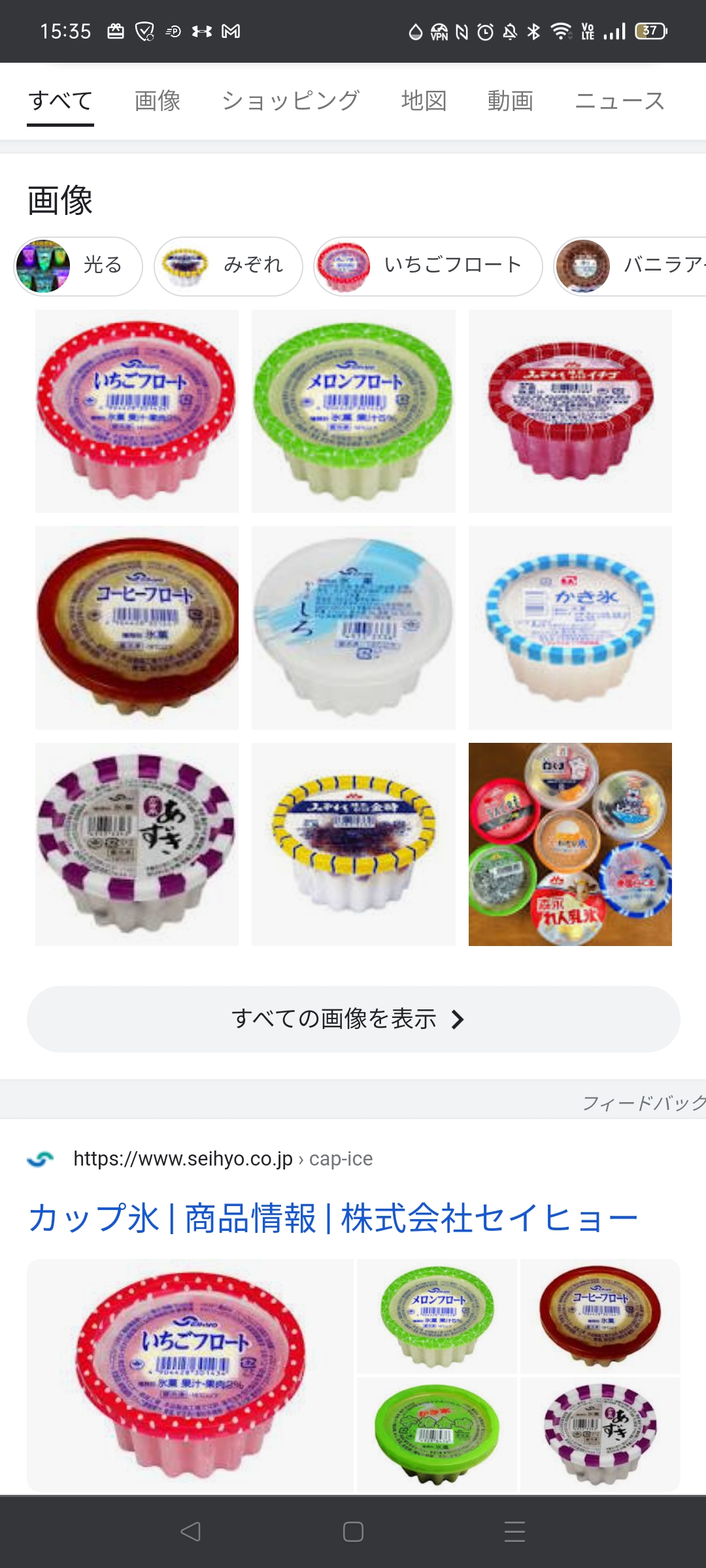Open the photo of multiple ice cups
706x1568 pixels.
pos(570,844)
